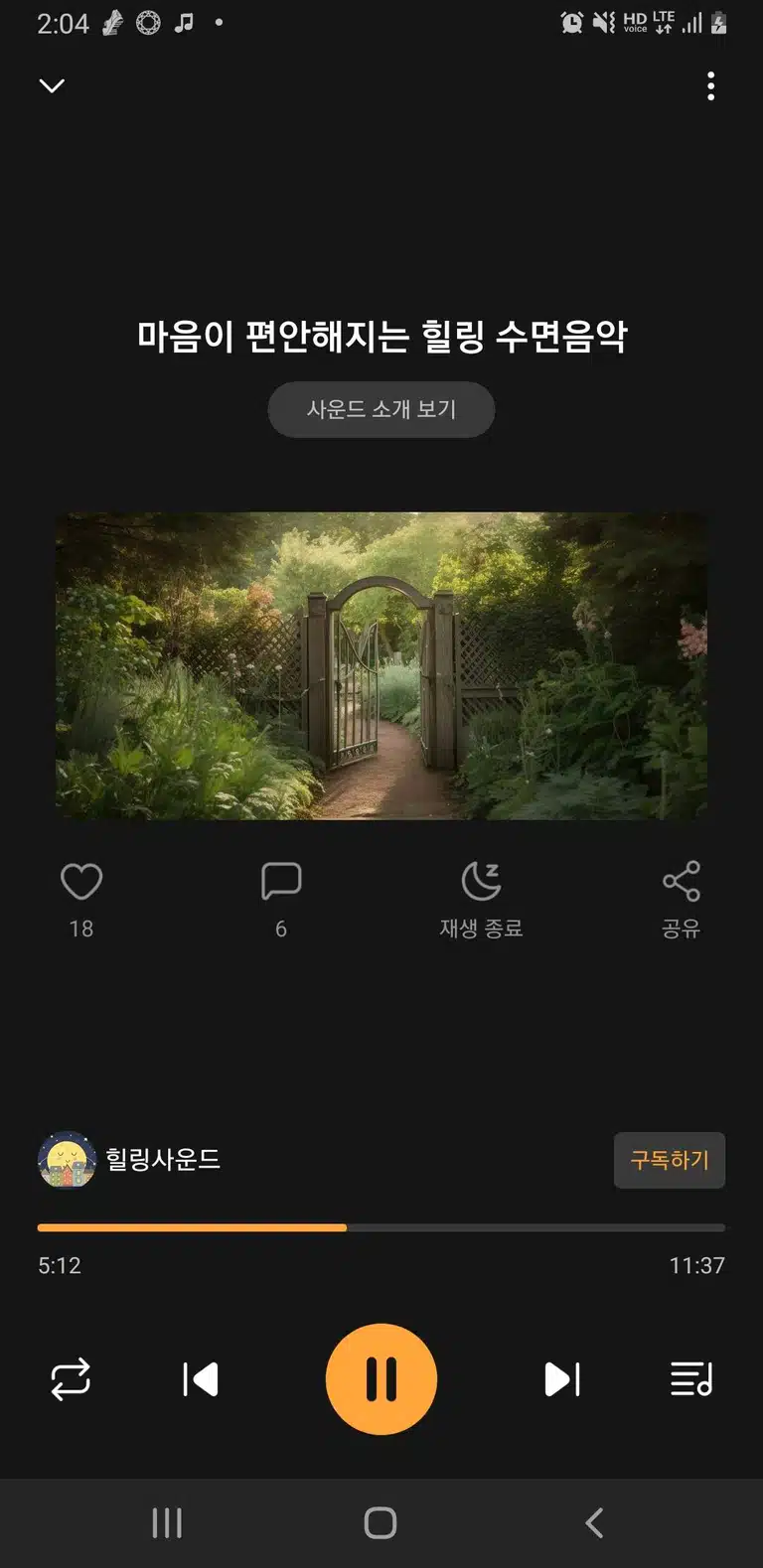The width and height of the screenshot is (763, 1568).
Task: Like this sound with the heart icon
Action: pos(81,882)
